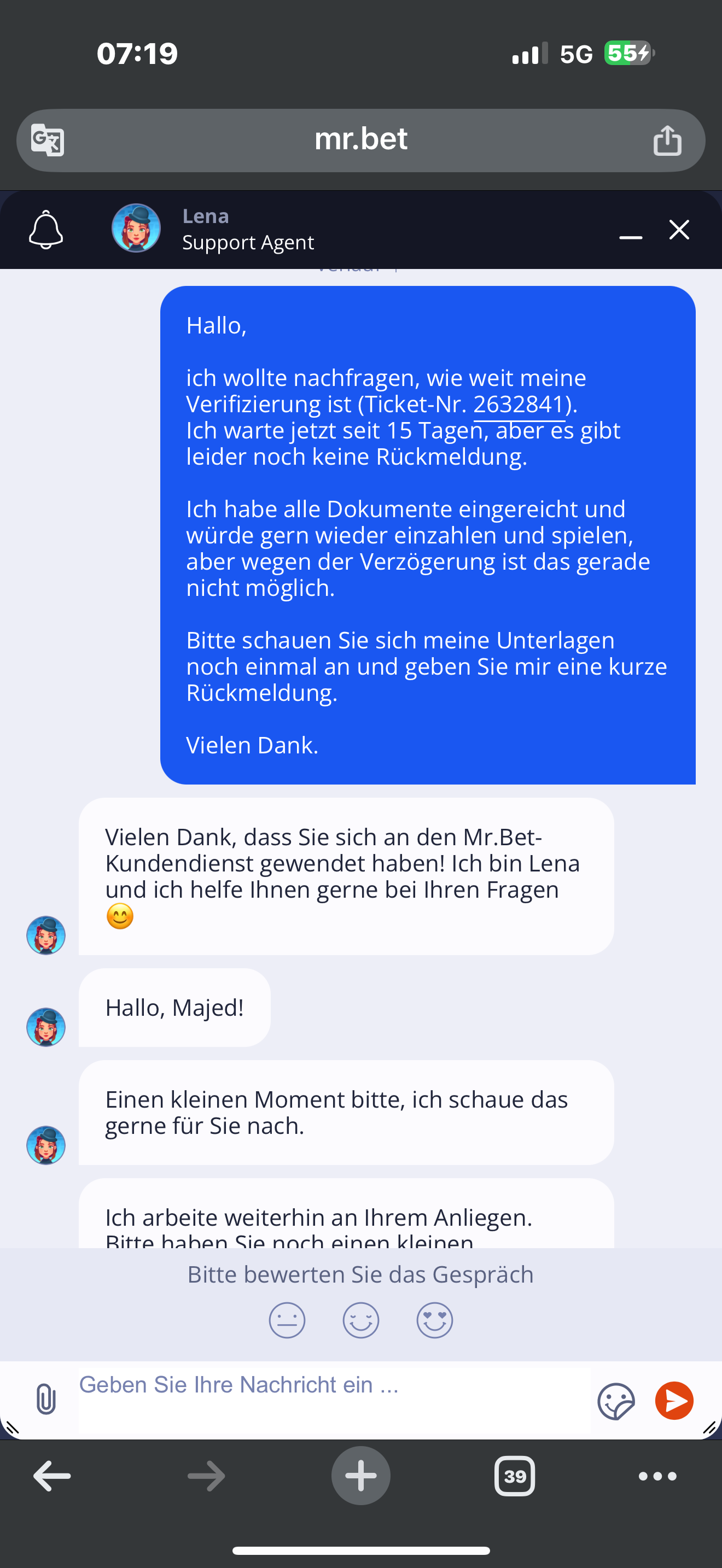
Task: Close the chat with Lena
Action: [x=679, y=230]
